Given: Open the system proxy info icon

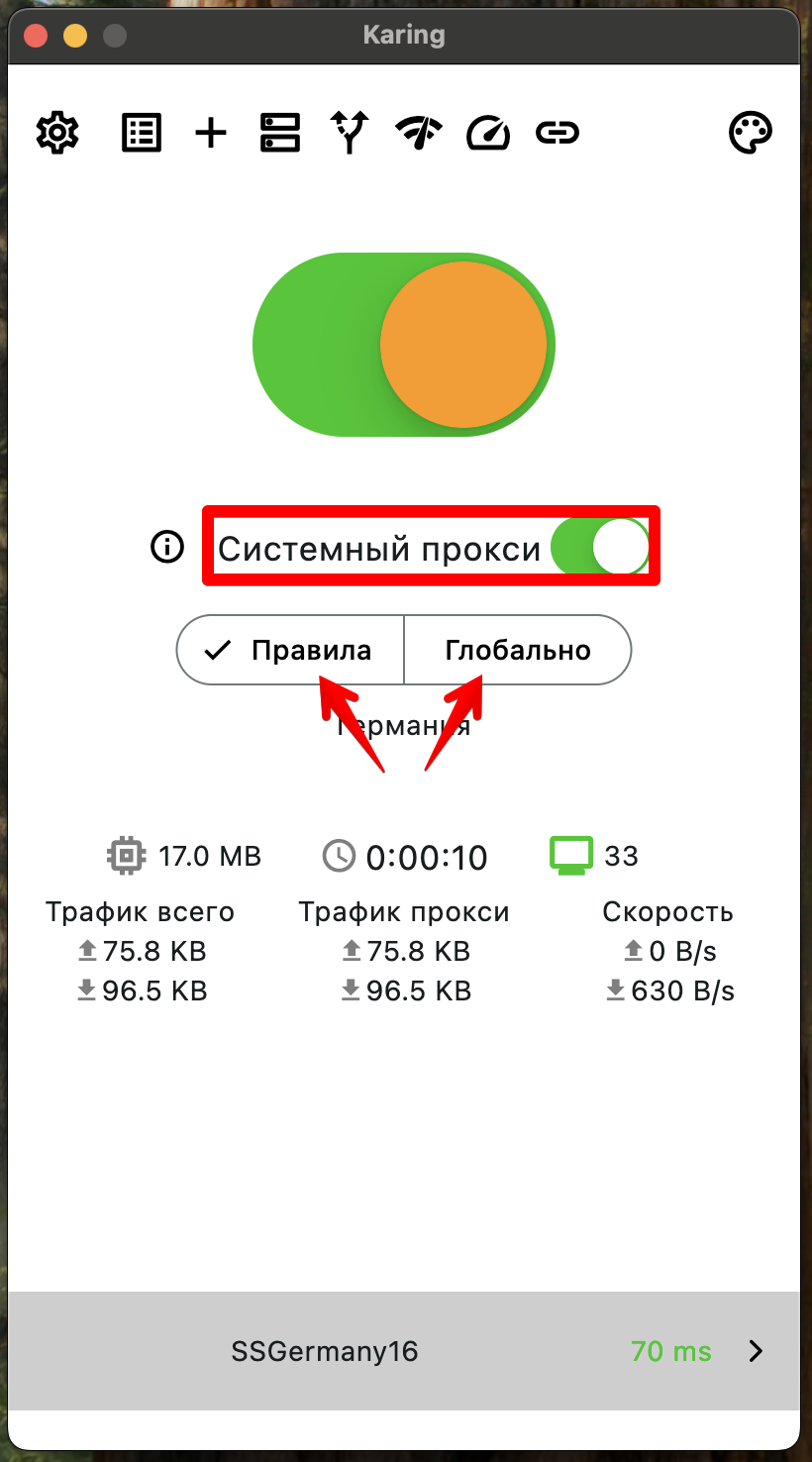Looking at the screenshot, I should click(167, 547).
